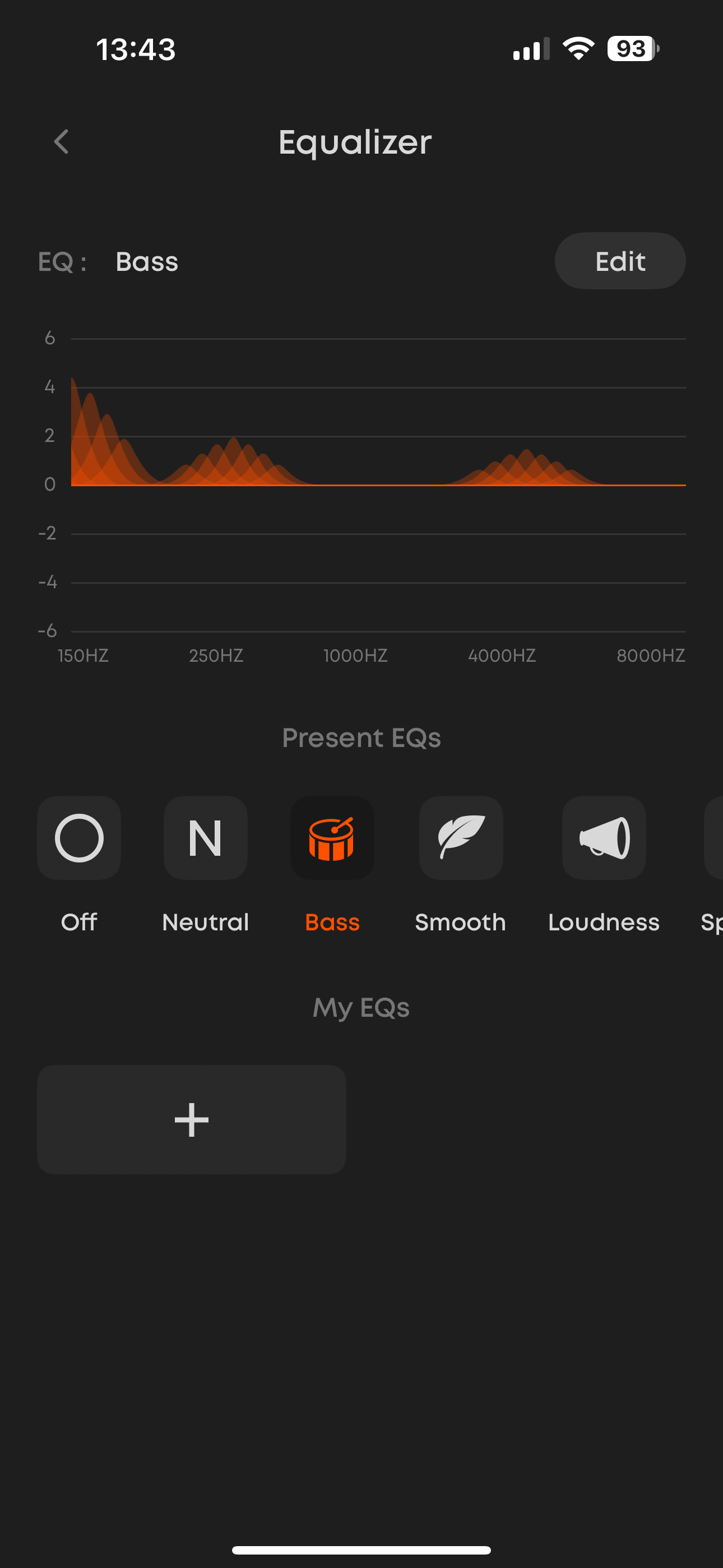723x1568 pixels.
Task: Choose the Bass preset
Action: pyautogui.click(x=332, y=838)
